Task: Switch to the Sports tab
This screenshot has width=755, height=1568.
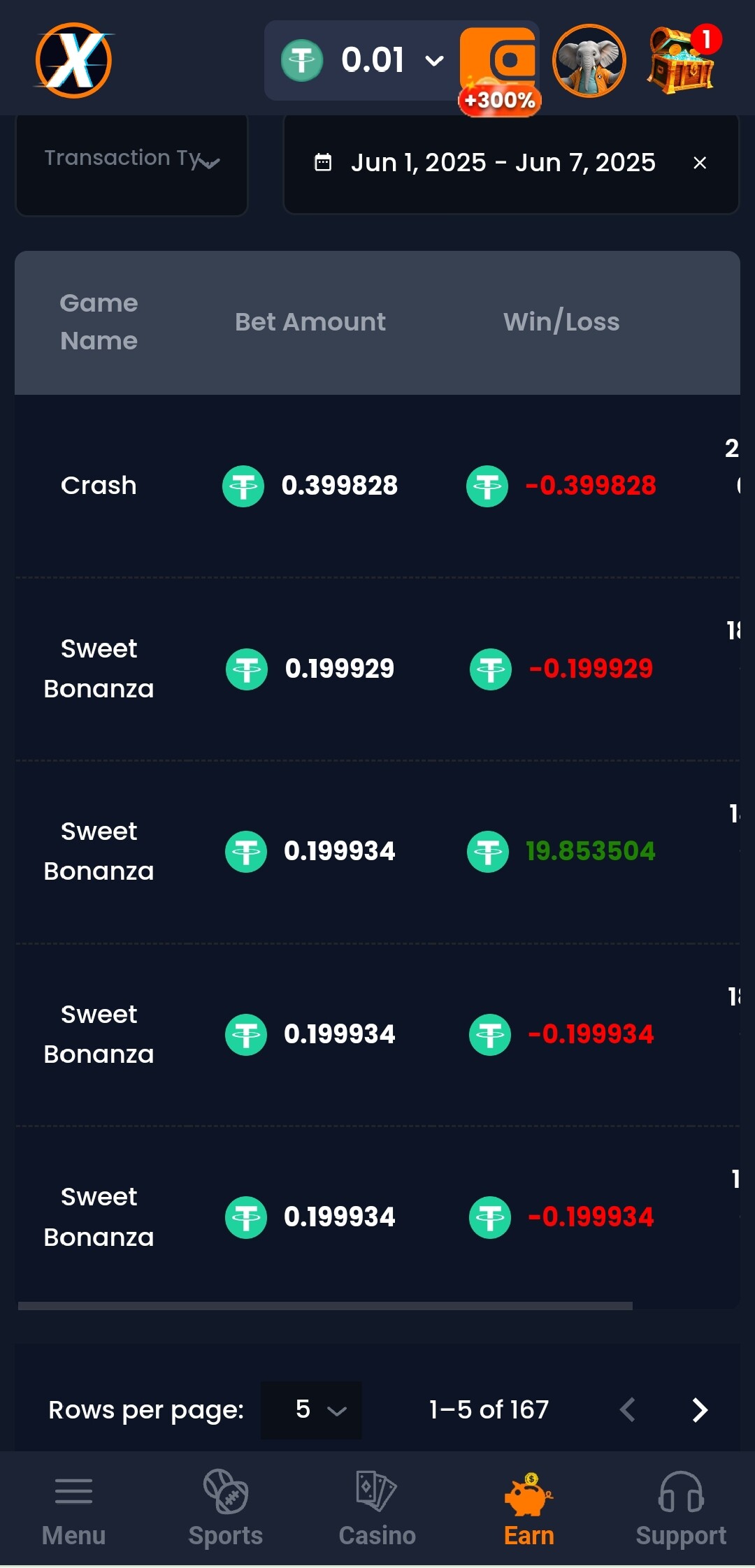Action: tap(225, 1509)
